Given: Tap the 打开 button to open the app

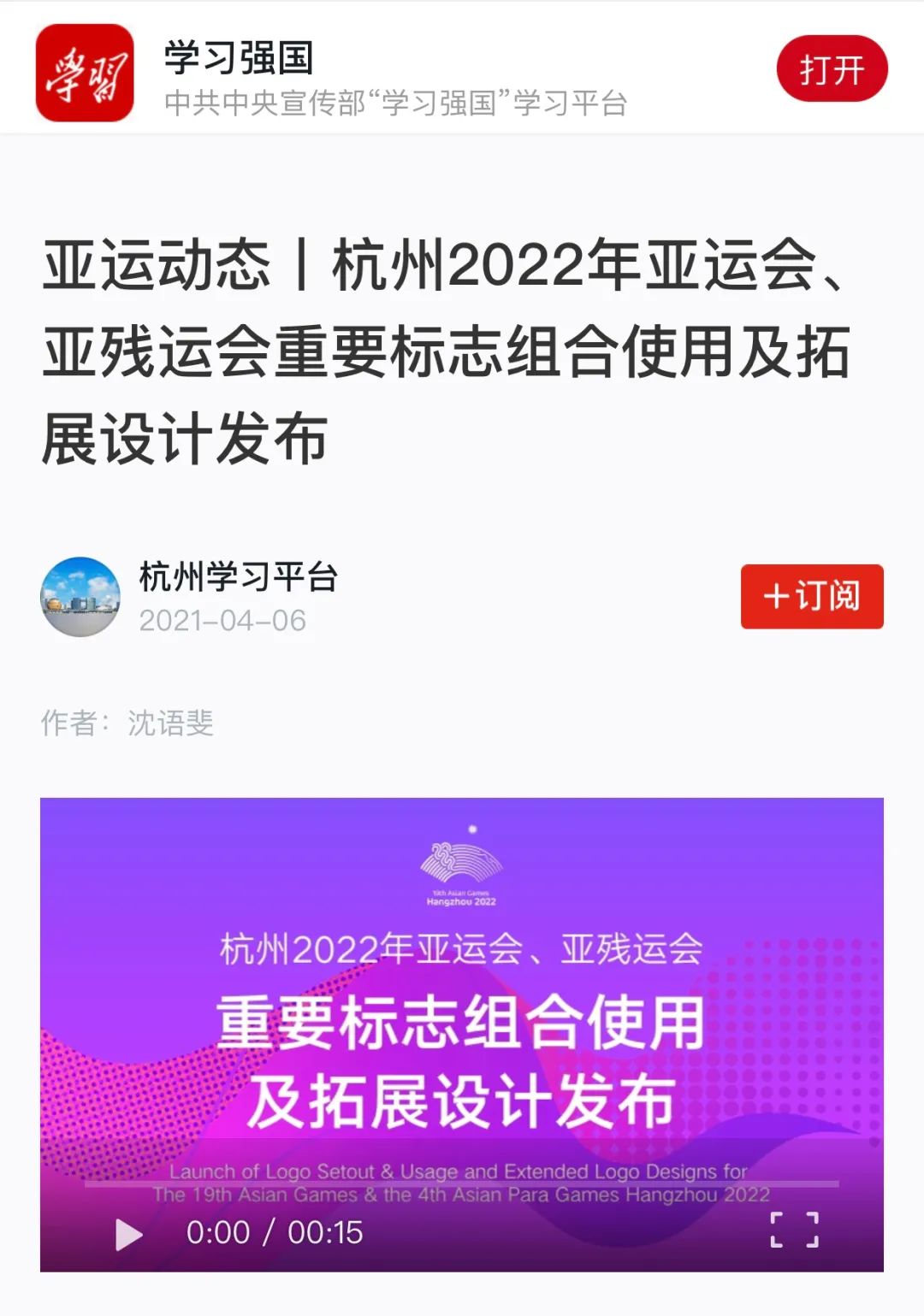Looking at the screenshot, I should 831,69.
